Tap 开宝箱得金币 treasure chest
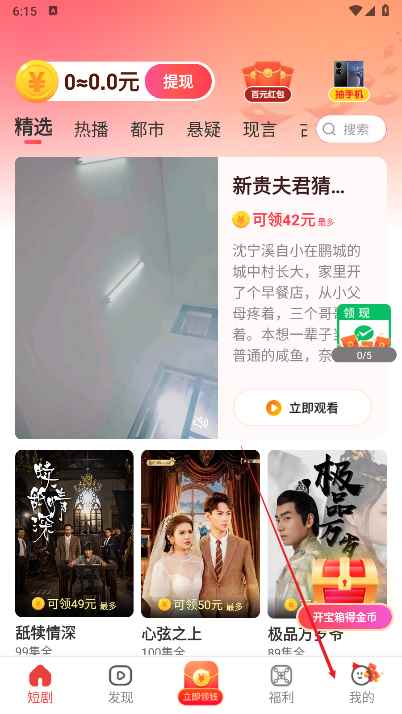Viewport: 402px width, 714px height. point(345,592)
